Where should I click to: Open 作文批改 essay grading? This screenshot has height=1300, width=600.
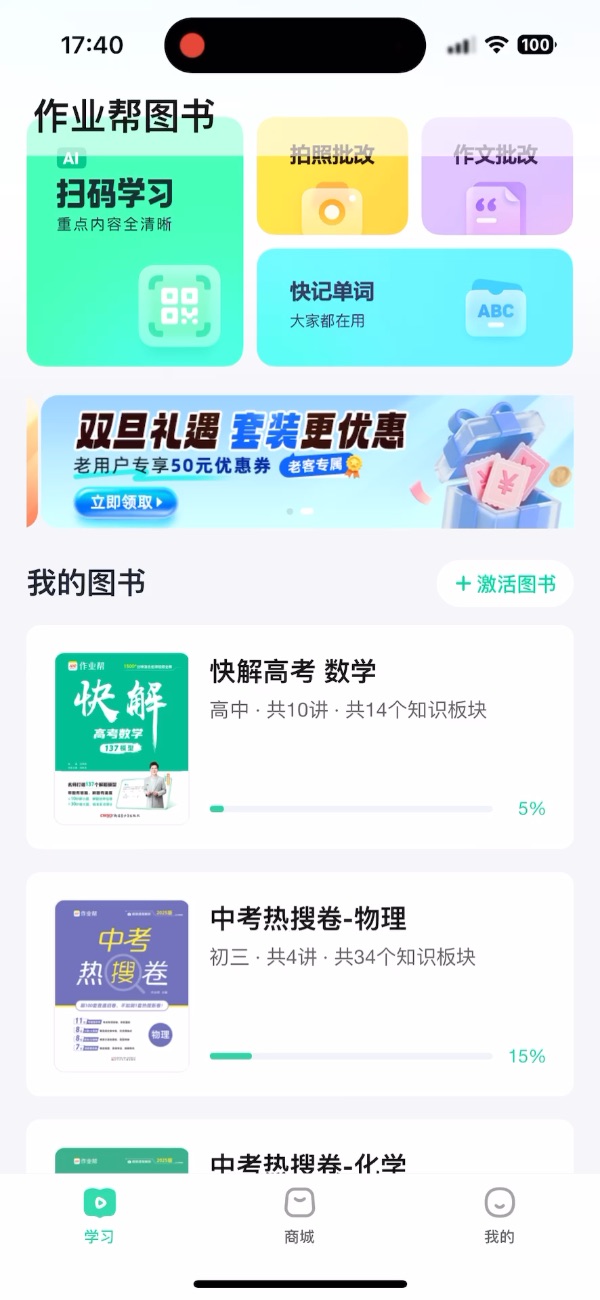497,177
